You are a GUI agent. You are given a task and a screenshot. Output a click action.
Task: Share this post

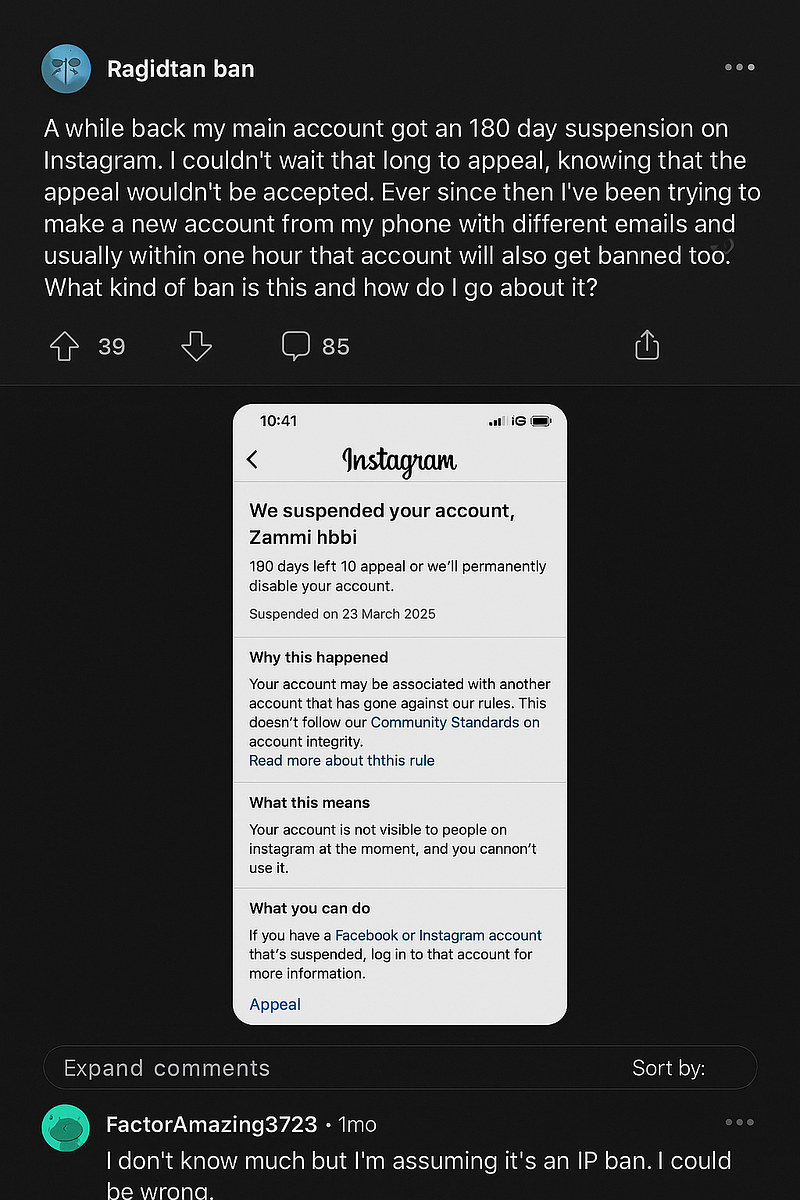647,345
